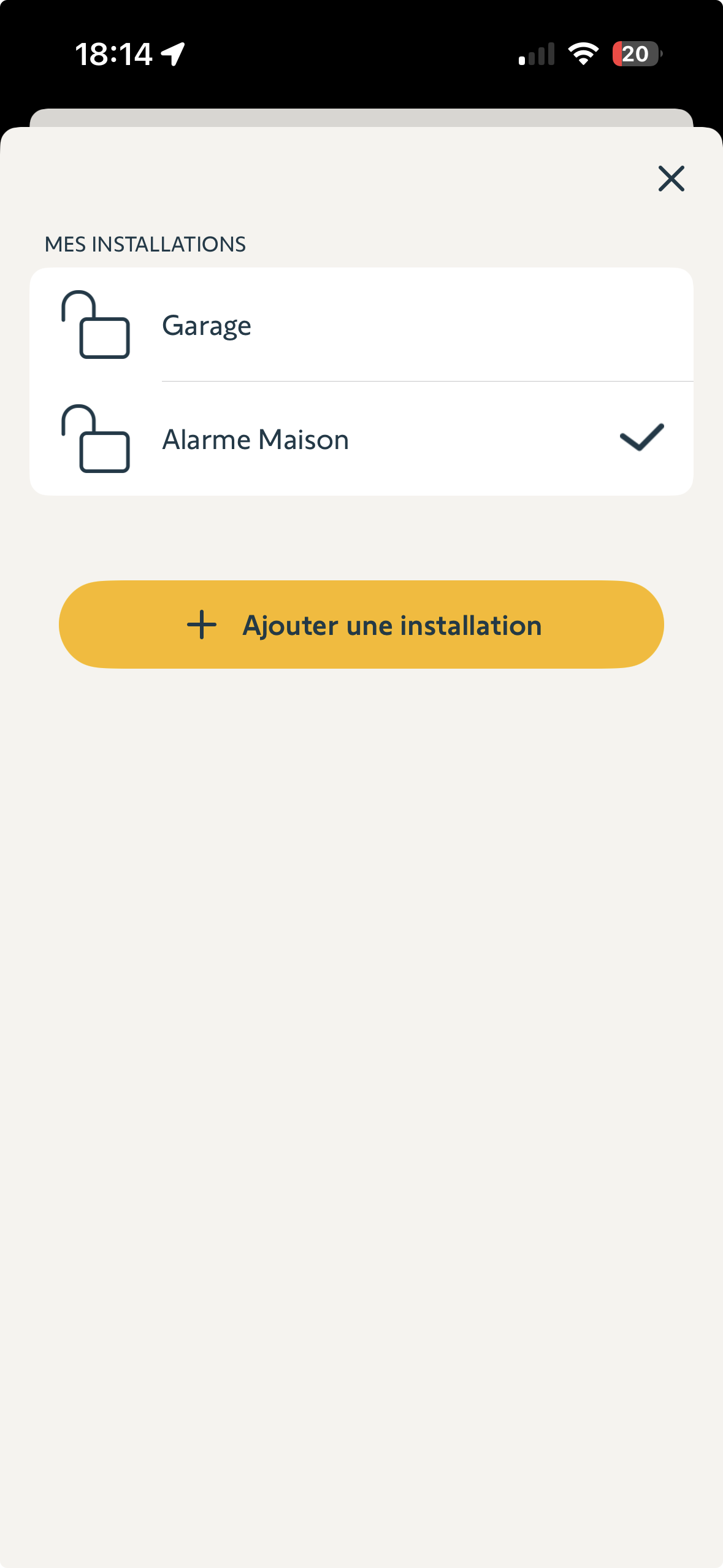Select the Garage installation
This screenshot has width=723, height=1568.
click(361, 325)
